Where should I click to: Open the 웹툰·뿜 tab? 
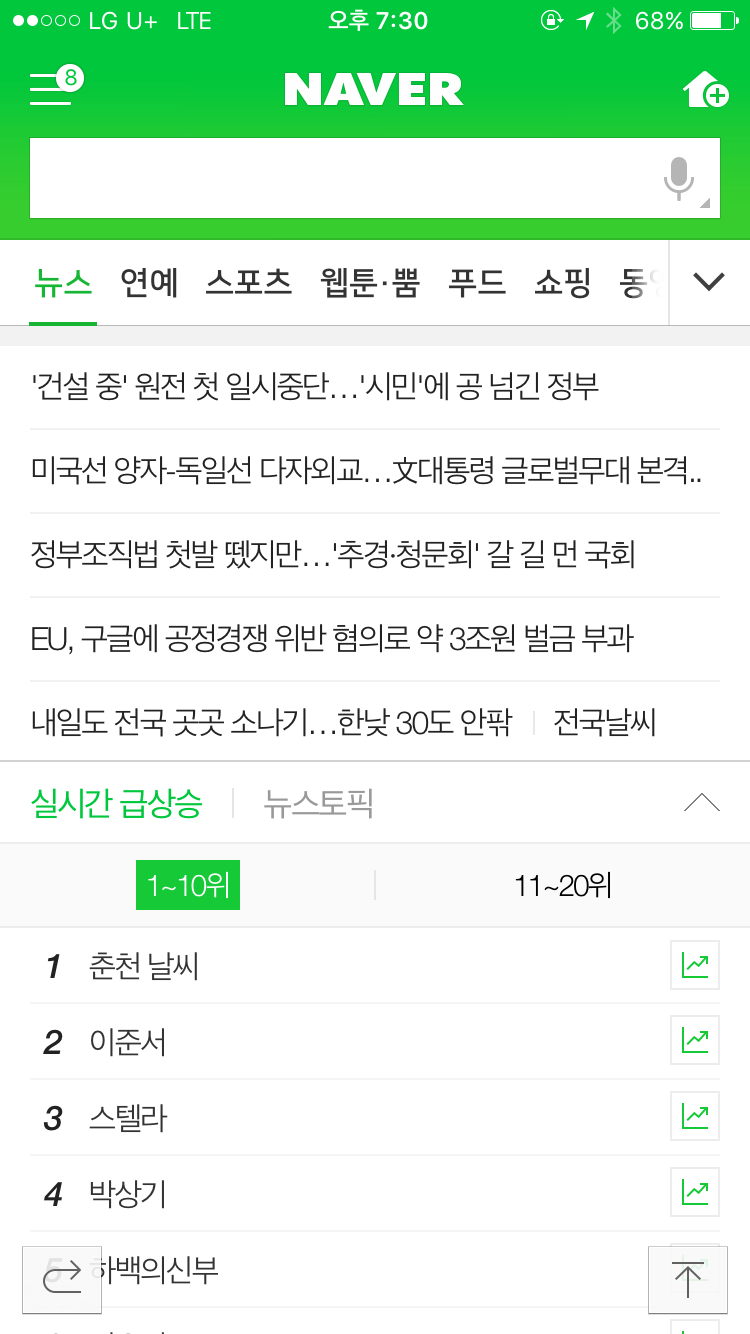pos(370,283)
